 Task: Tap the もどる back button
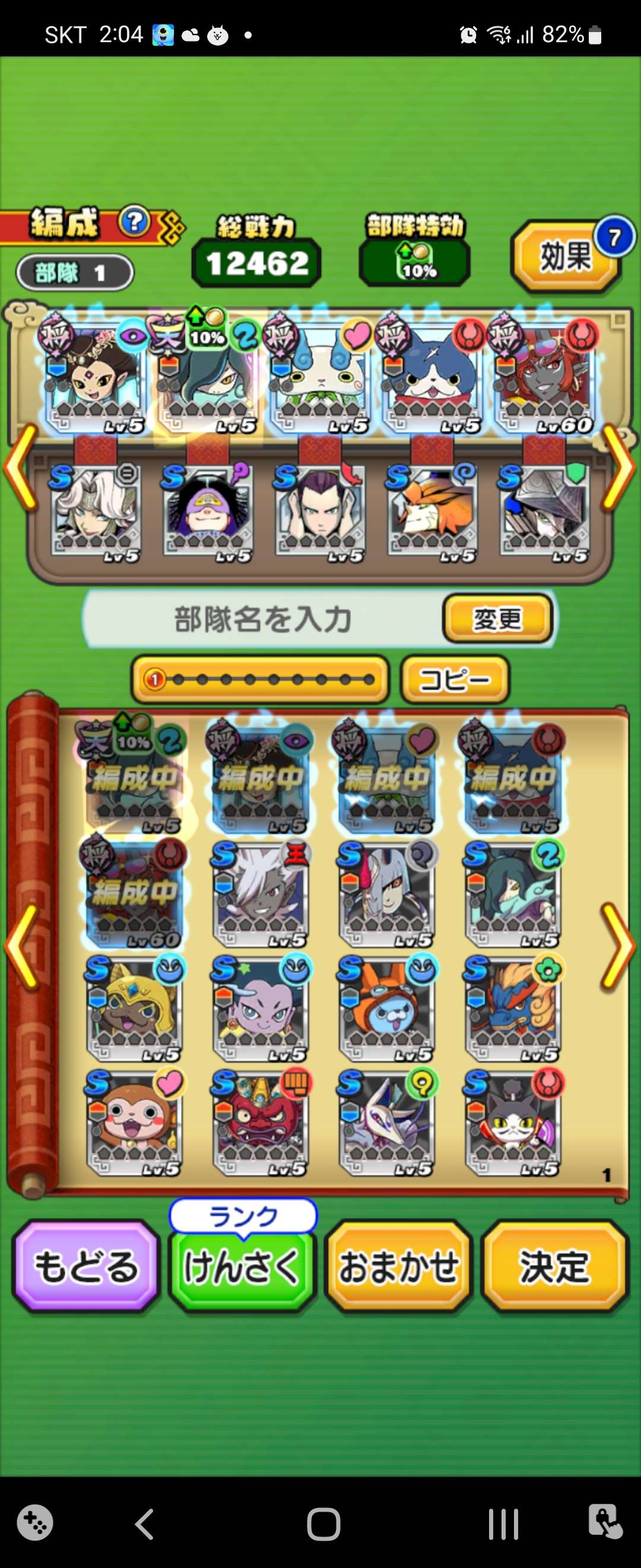85,1267
